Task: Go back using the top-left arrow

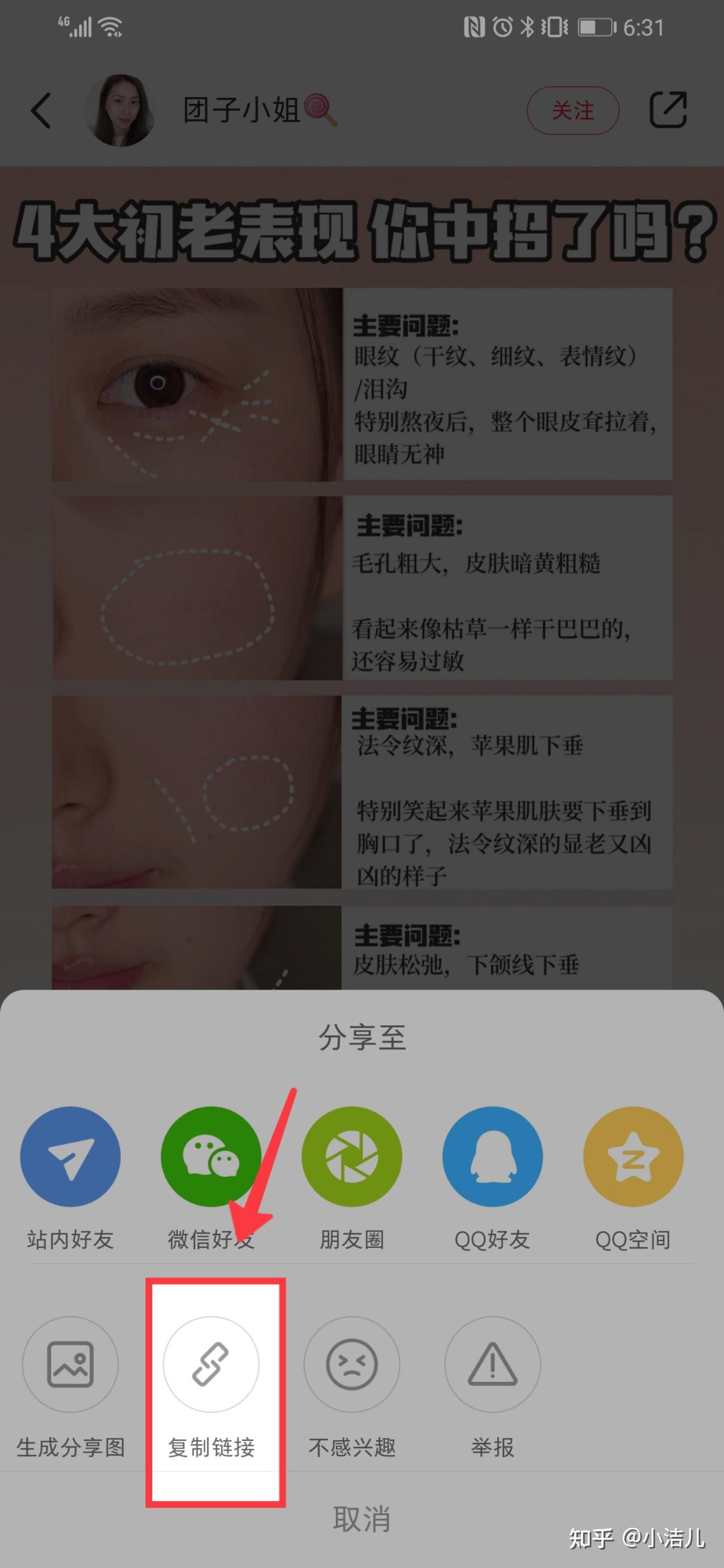Action: (x=41, y=110)
